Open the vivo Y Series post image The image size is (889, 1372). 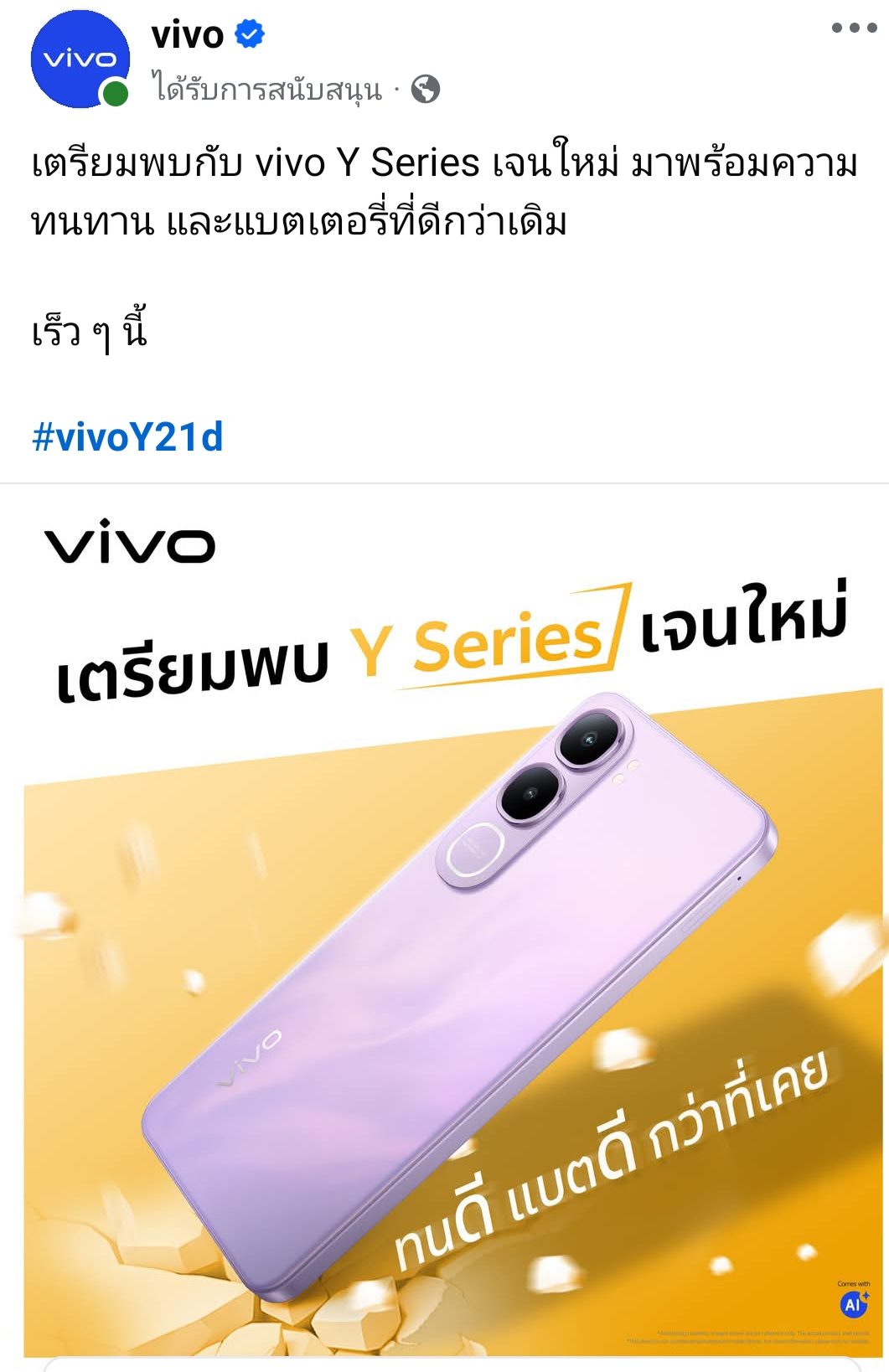tap(444, 921)
